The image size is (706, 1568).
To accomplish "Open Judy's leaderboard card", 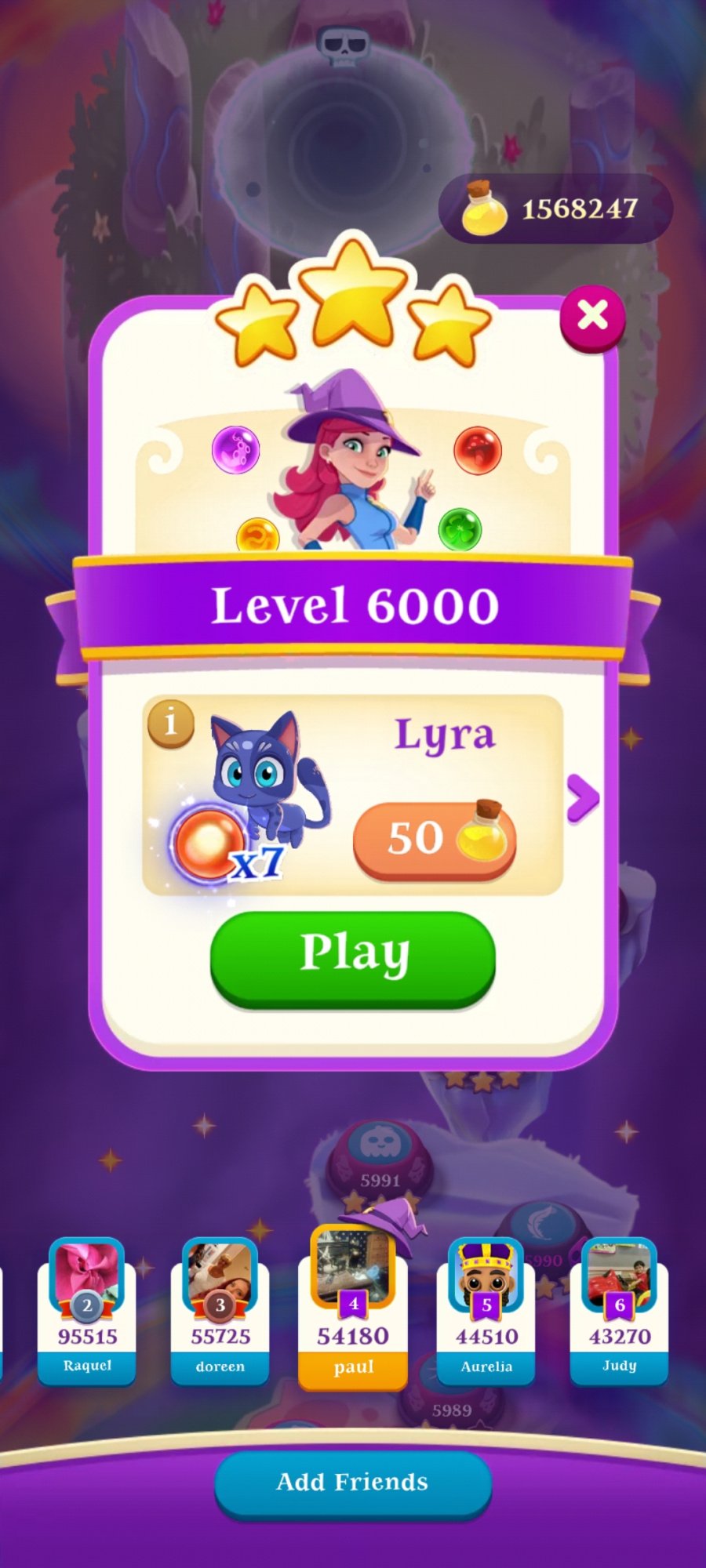I will (x=619, y=1311).
